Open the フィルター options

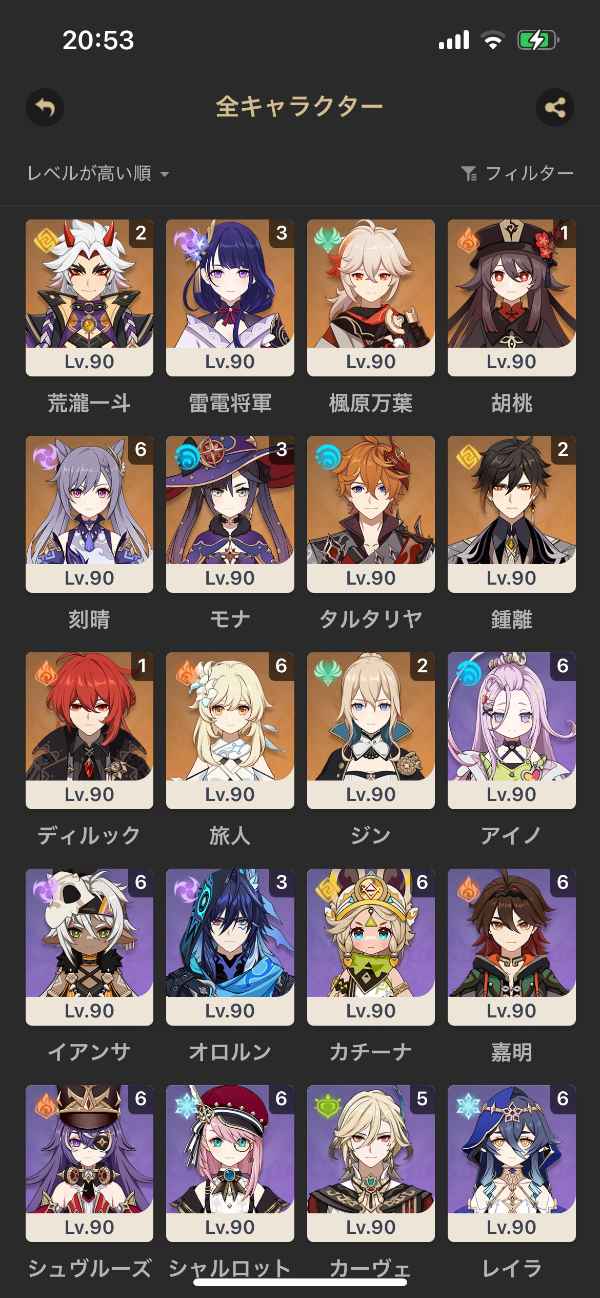518,174
